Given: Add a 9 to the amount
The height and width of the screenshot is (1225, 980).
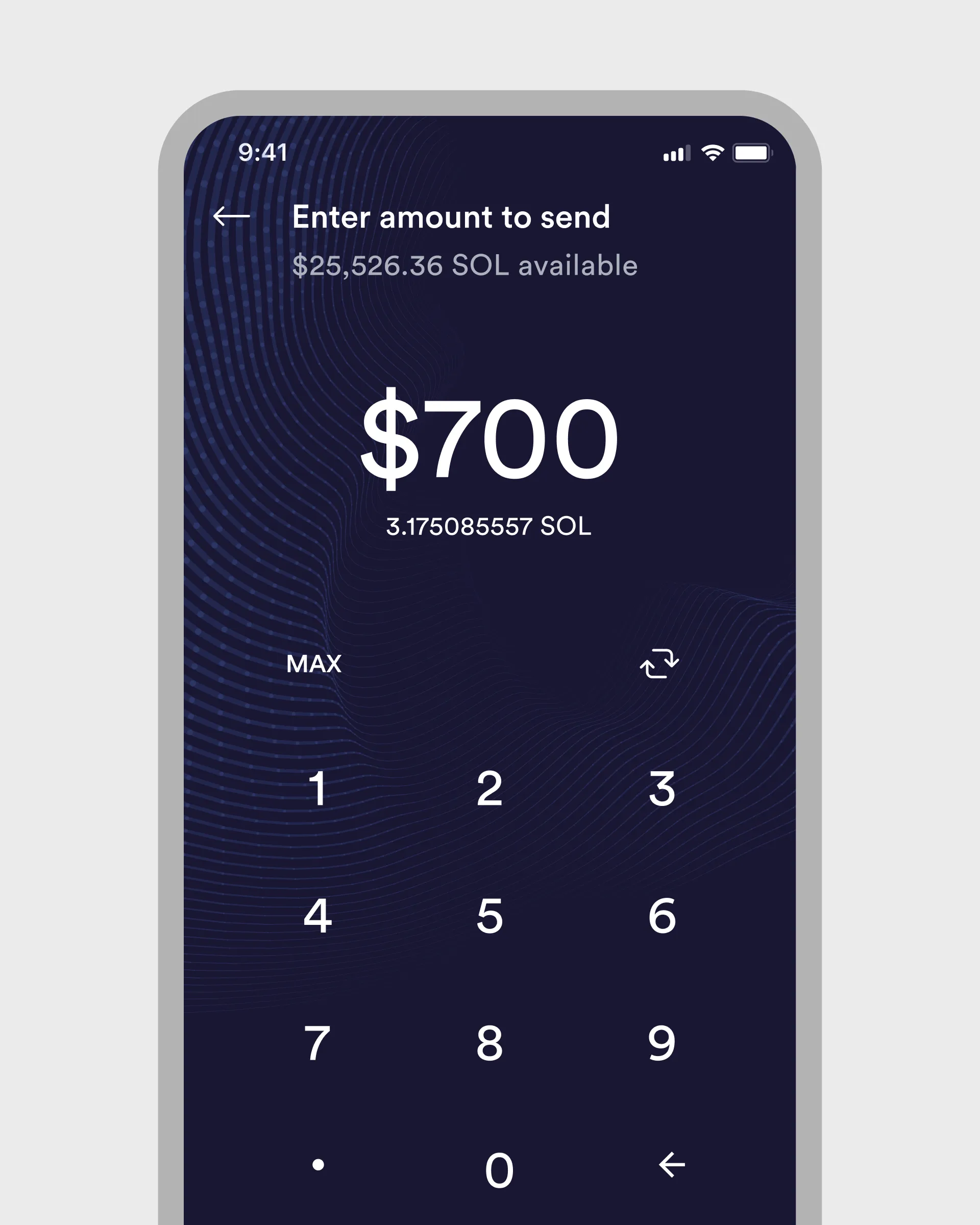Looking at the screenshot, I should pyautogui.click(x=662, y=1043).
